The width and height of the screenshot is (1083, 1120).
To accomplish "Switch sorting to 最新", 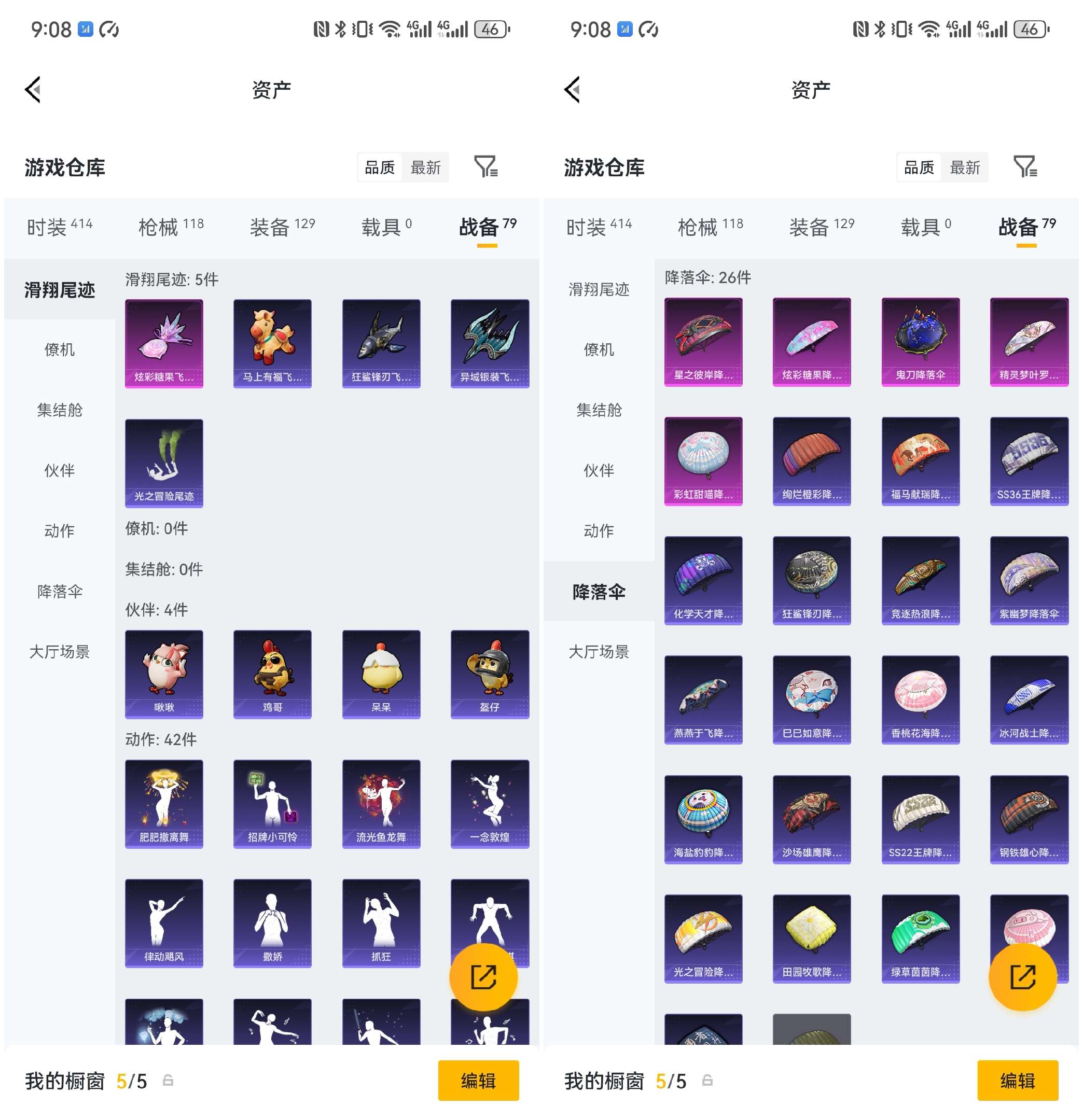I will point(426,166).
